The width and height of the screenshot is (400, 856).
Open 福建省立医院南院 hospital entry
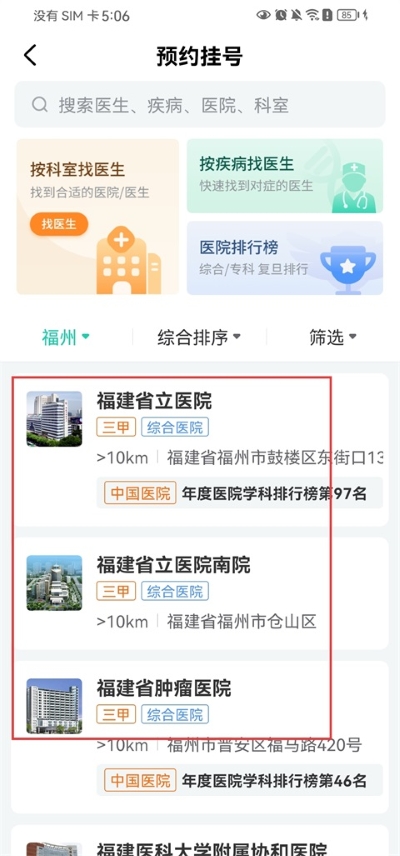tap(200, 594)
